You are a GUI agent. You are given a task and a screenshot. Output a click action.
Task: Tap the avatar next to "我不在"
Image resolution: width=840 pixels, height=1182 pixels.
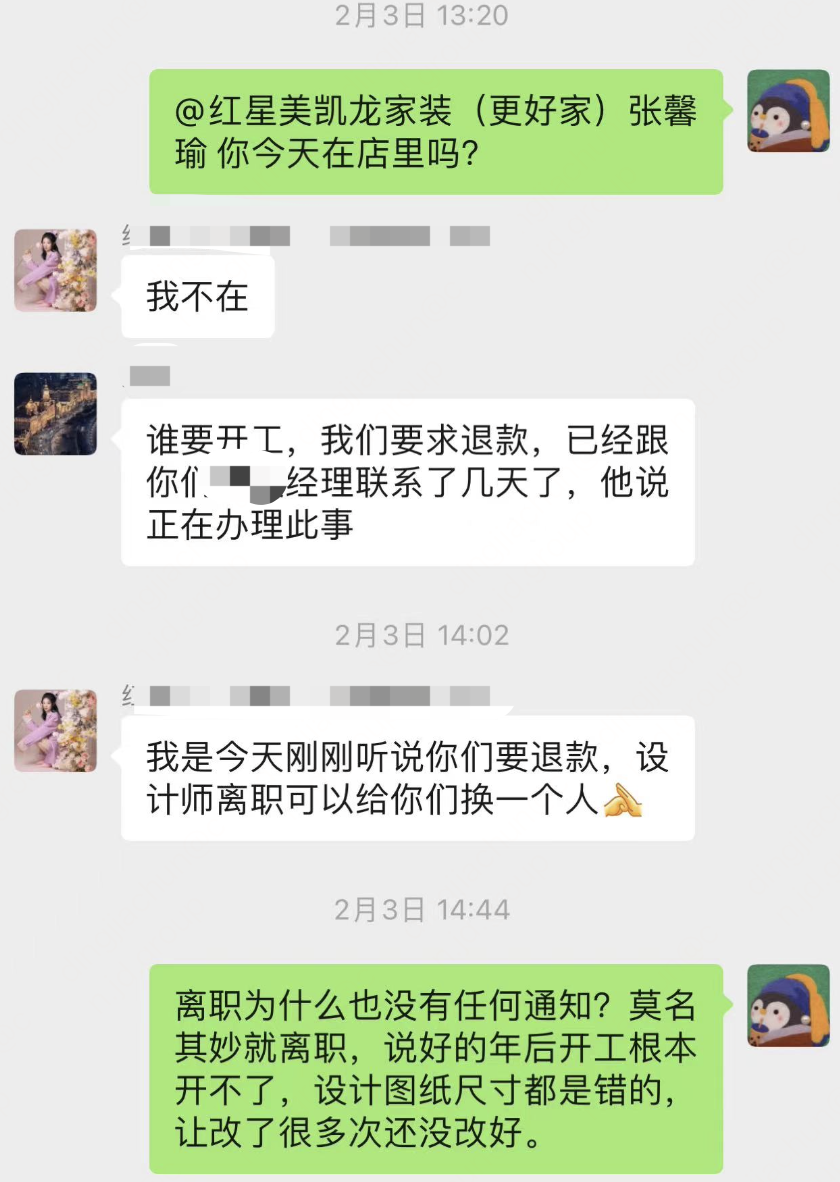click(x=56, y=270)
